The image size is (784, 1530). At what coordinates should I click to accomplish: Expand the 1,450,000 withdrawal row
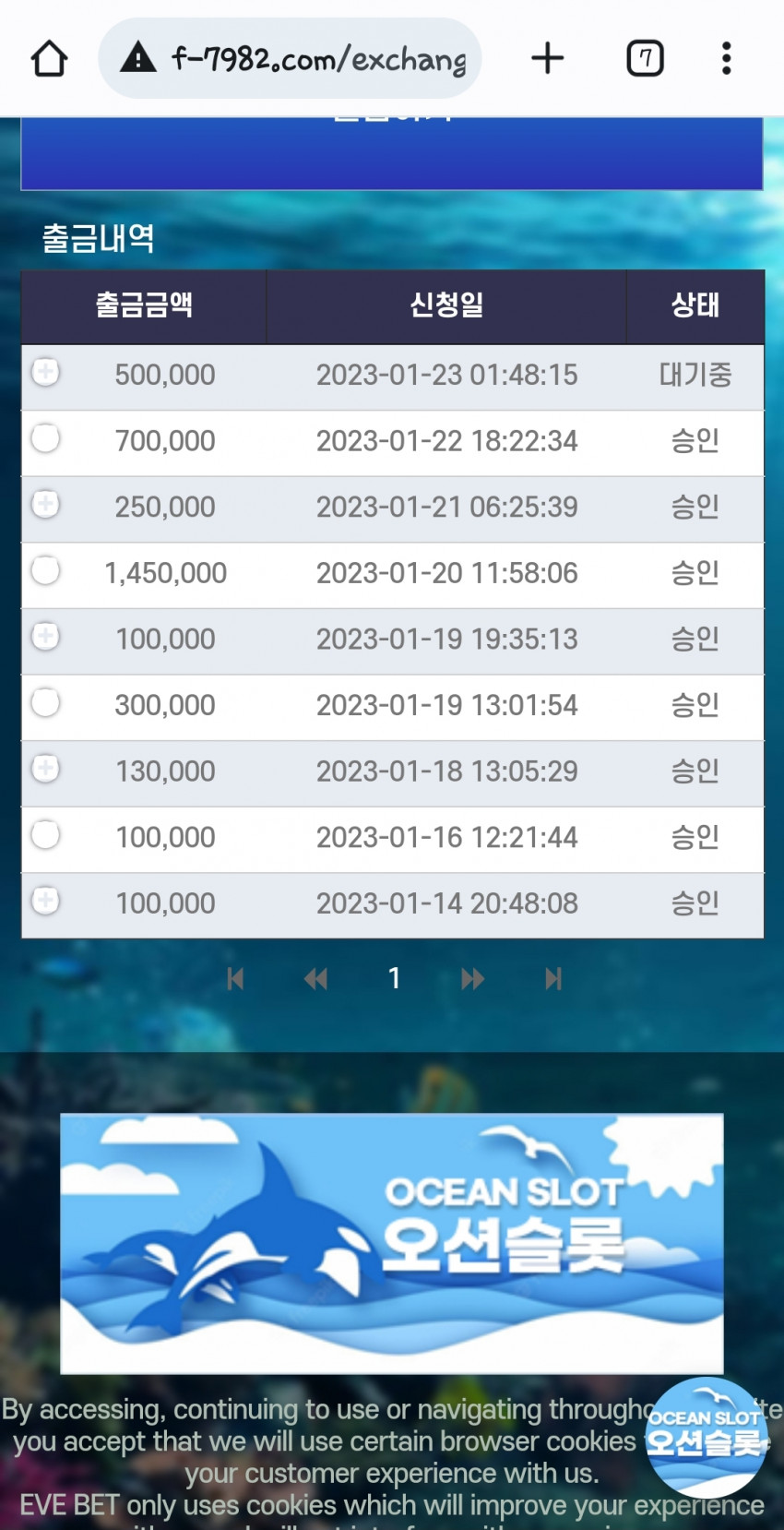[45, 570]
